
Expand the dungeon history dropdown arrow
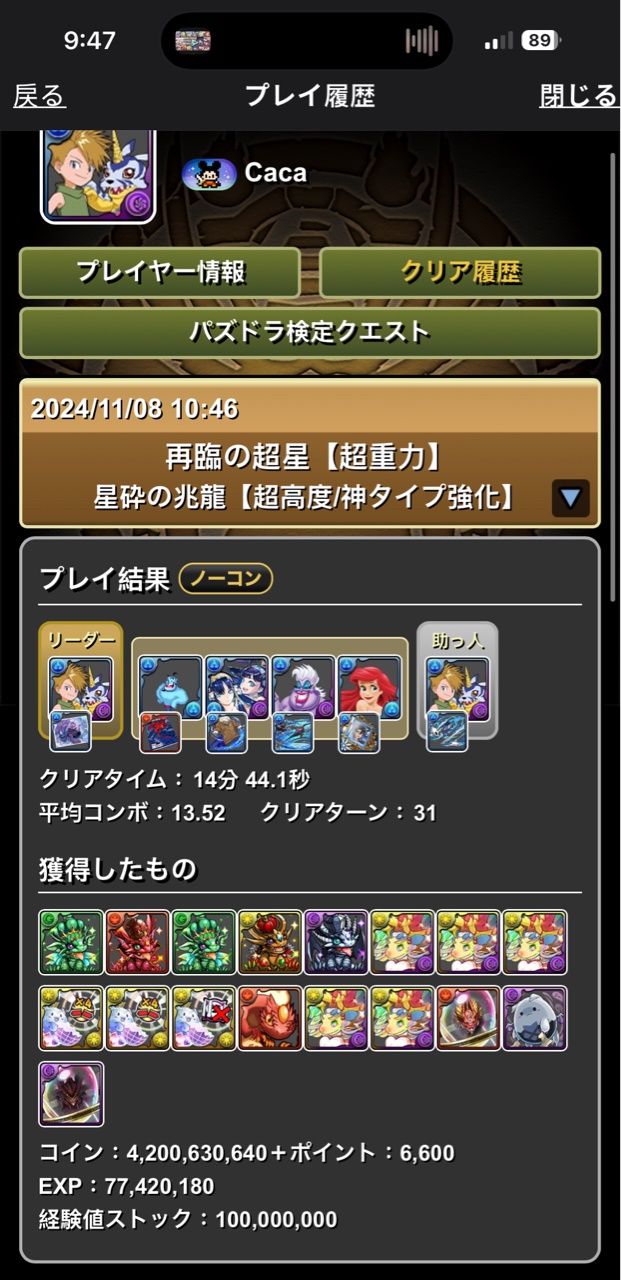[570, 497]
